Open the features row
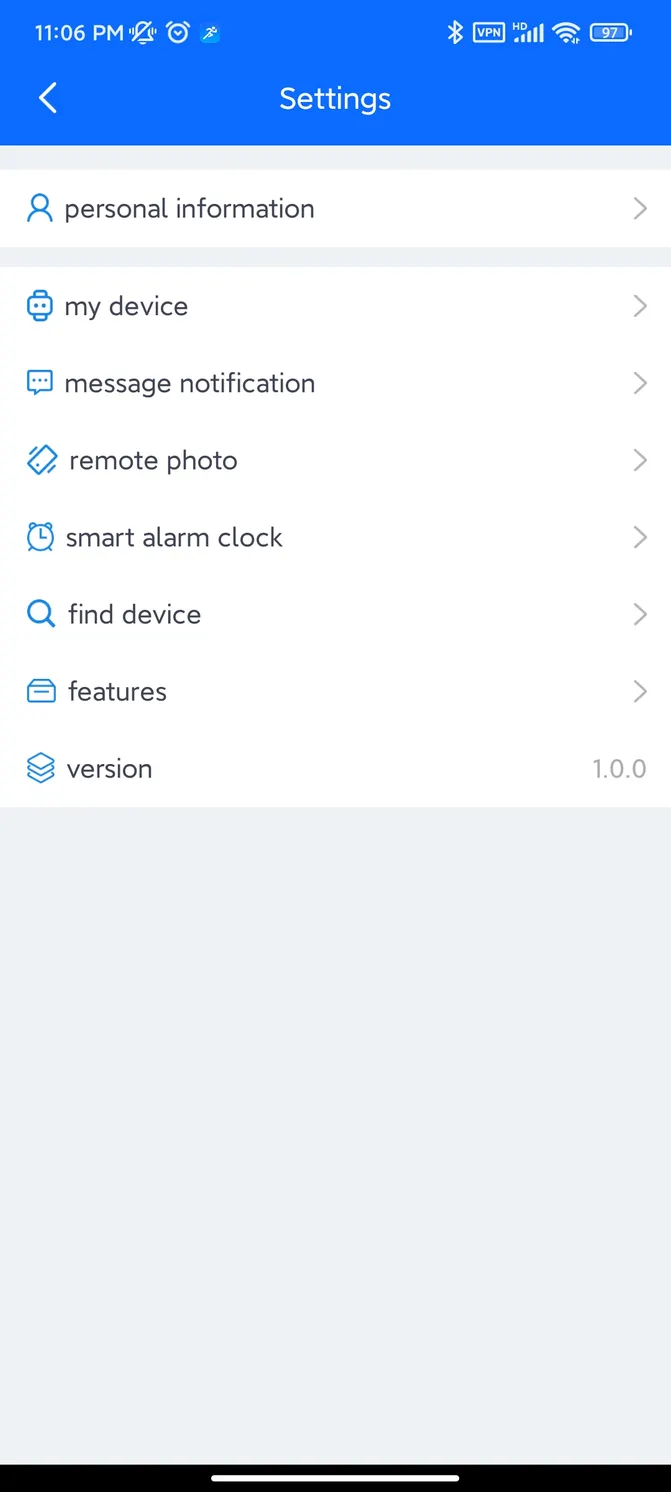Image resolution: width=671 pixels, height=1492 pixels. pos(335,691)
